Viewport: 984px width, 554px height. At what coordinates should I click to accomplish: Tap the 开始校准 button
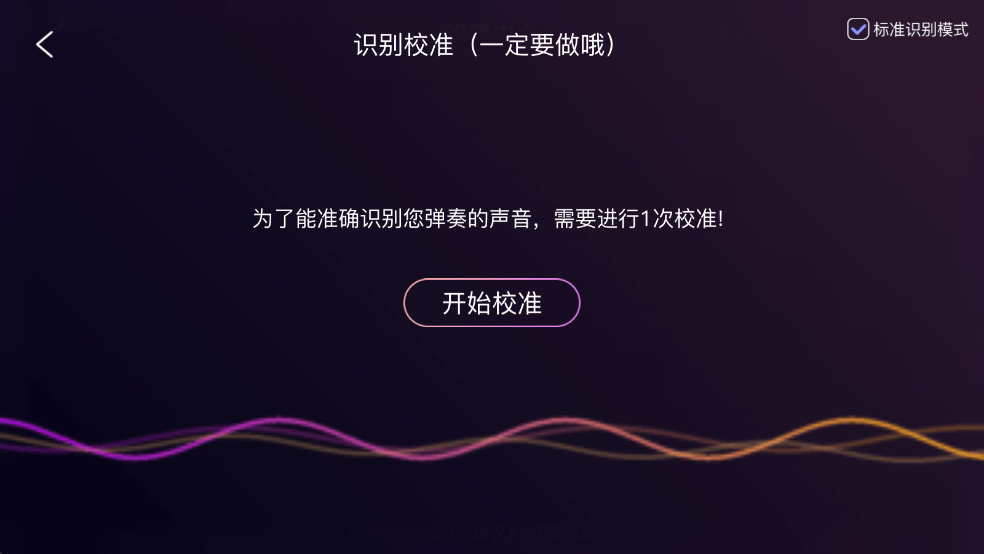(492, 303)
